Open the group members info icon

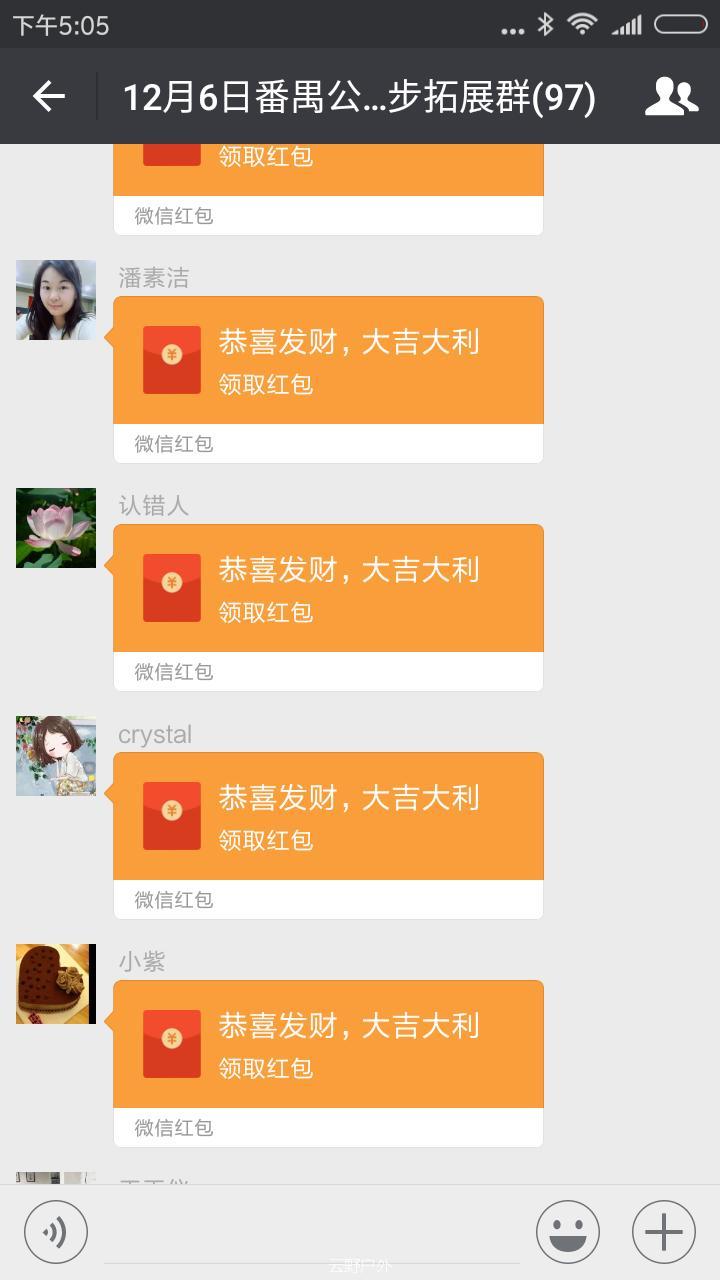click(x=671, y=96)
